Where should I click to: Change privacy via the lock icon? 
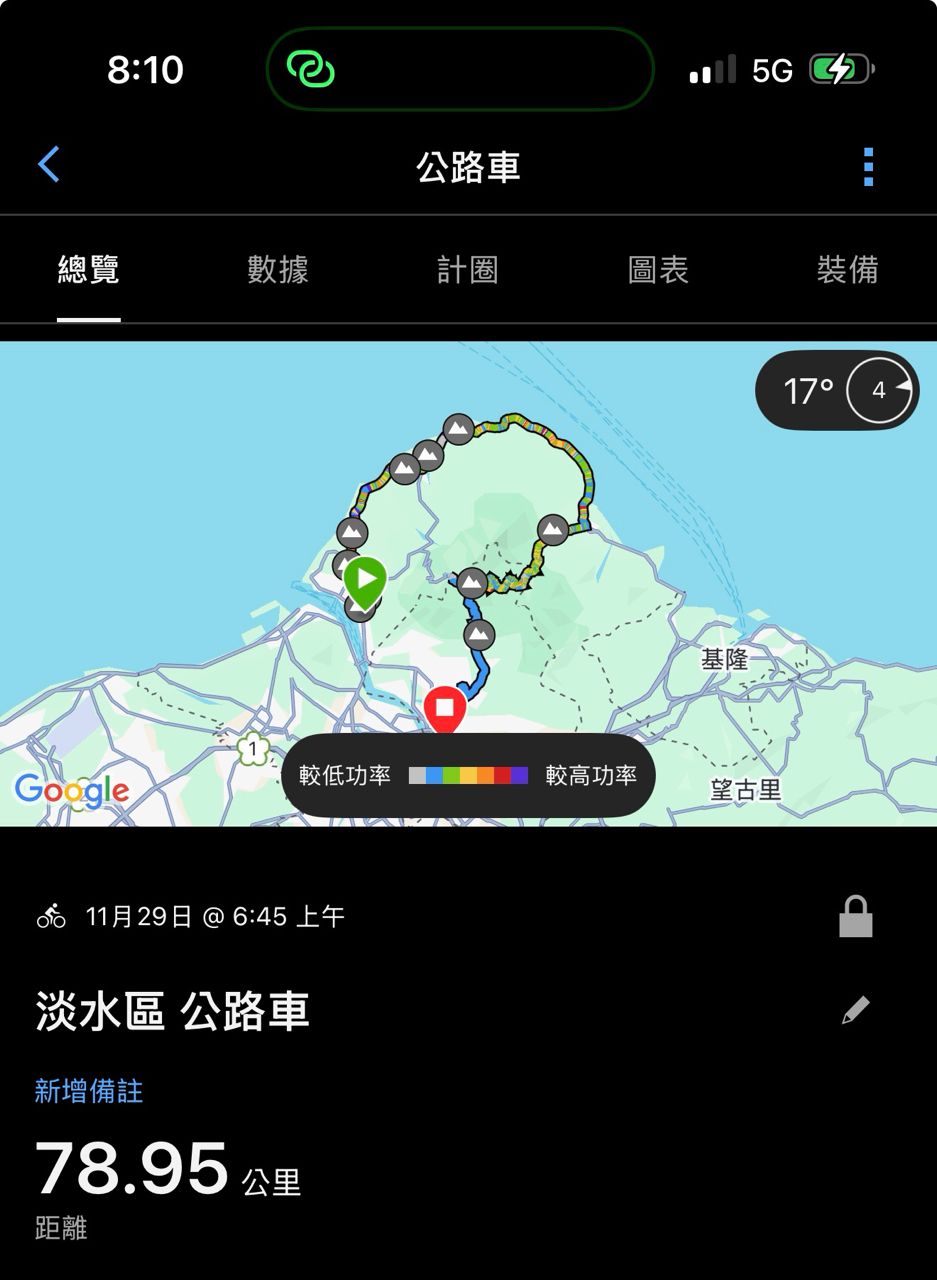coord(855,916)
